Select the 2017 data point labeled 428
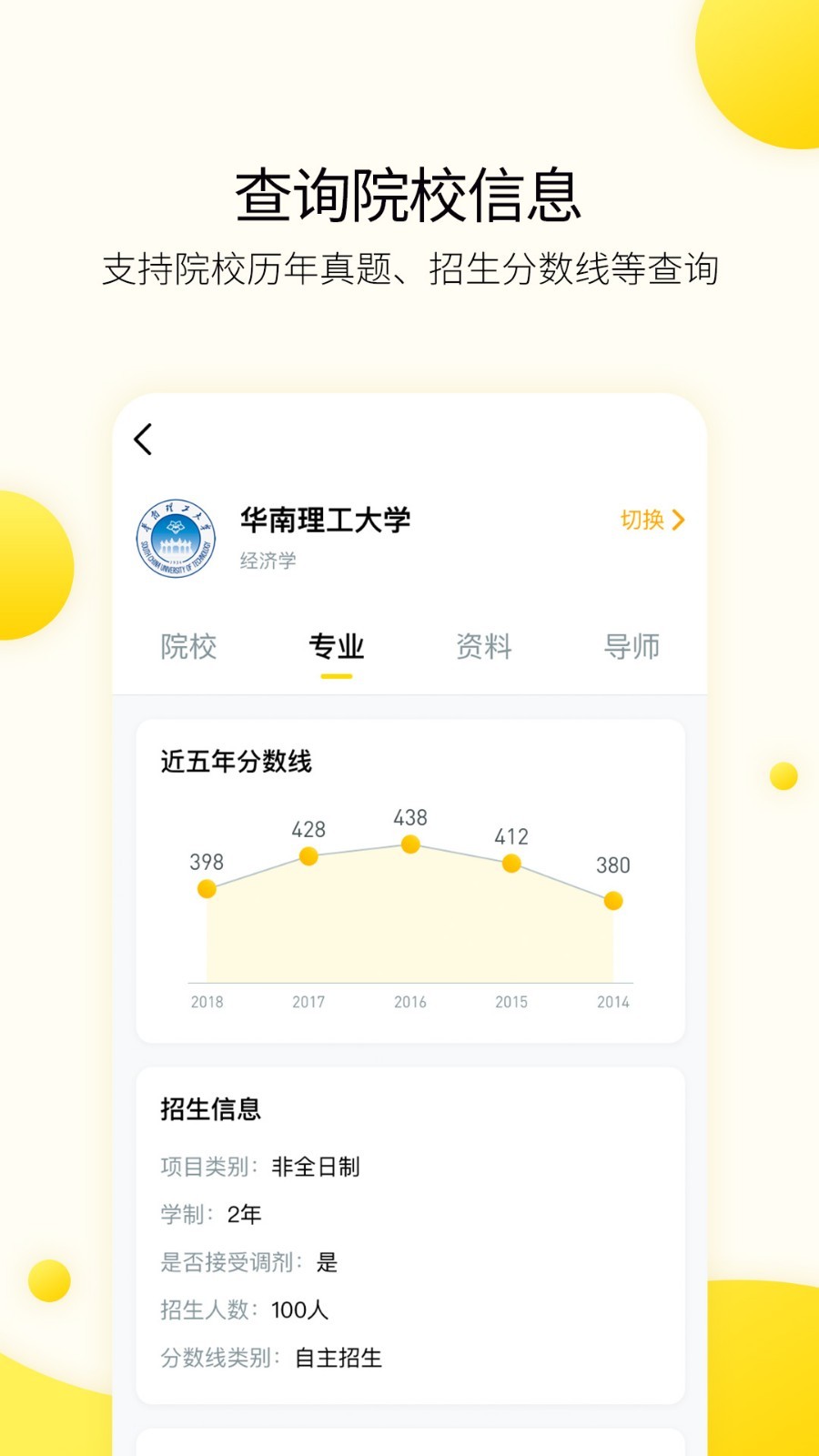 308,856
